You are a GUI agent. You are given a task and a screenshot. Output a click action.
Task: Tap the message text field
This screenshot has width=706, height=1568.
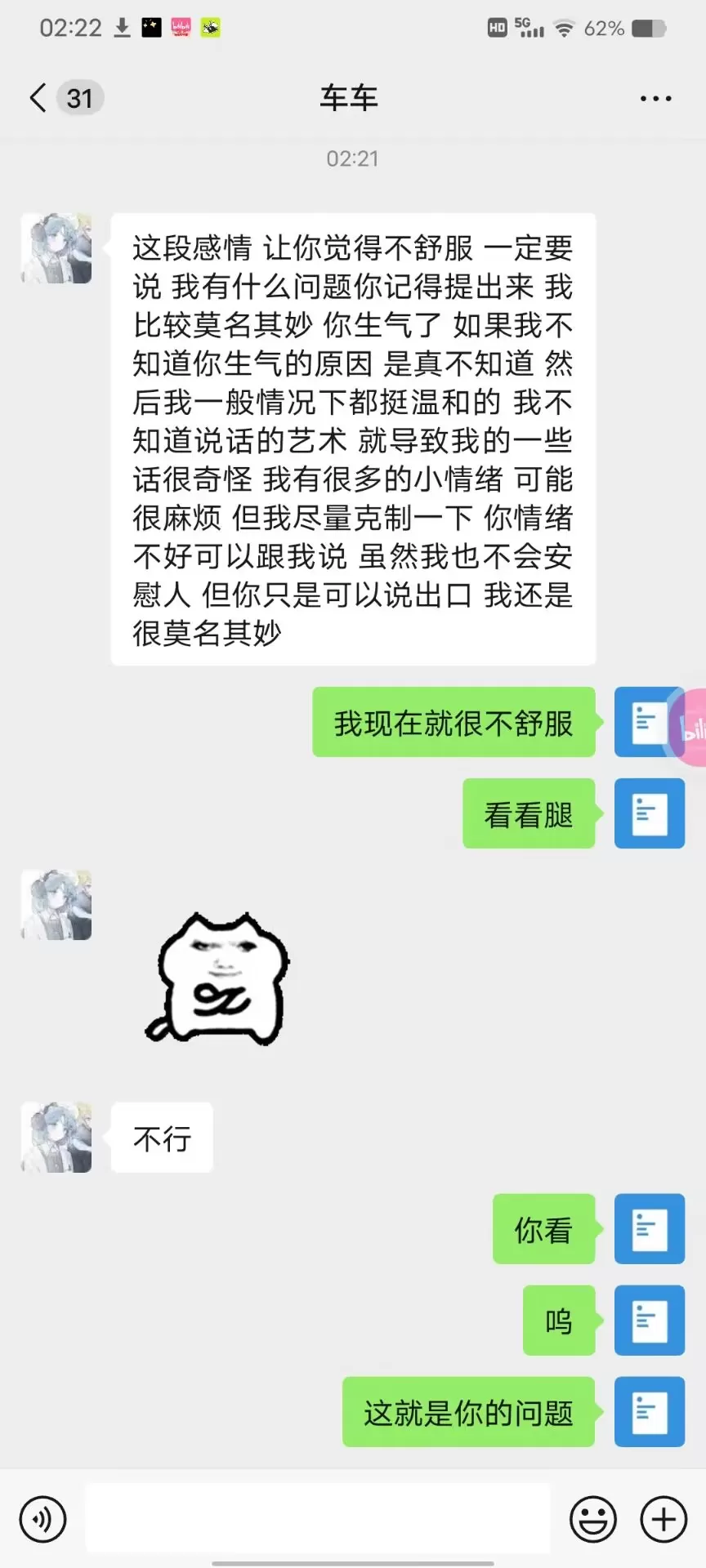tap(317, 1518)
